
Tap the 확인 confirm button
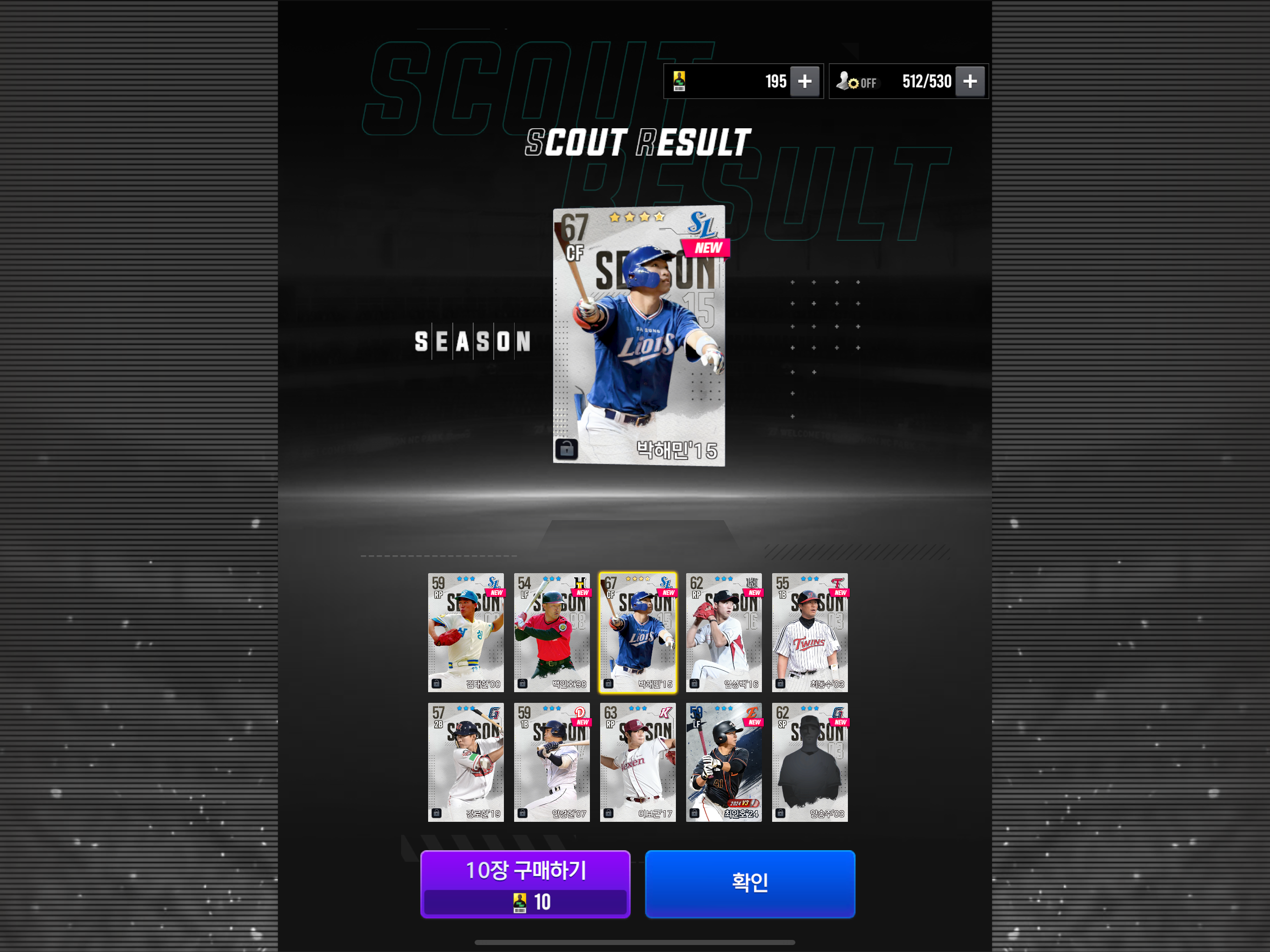(750, 883)
